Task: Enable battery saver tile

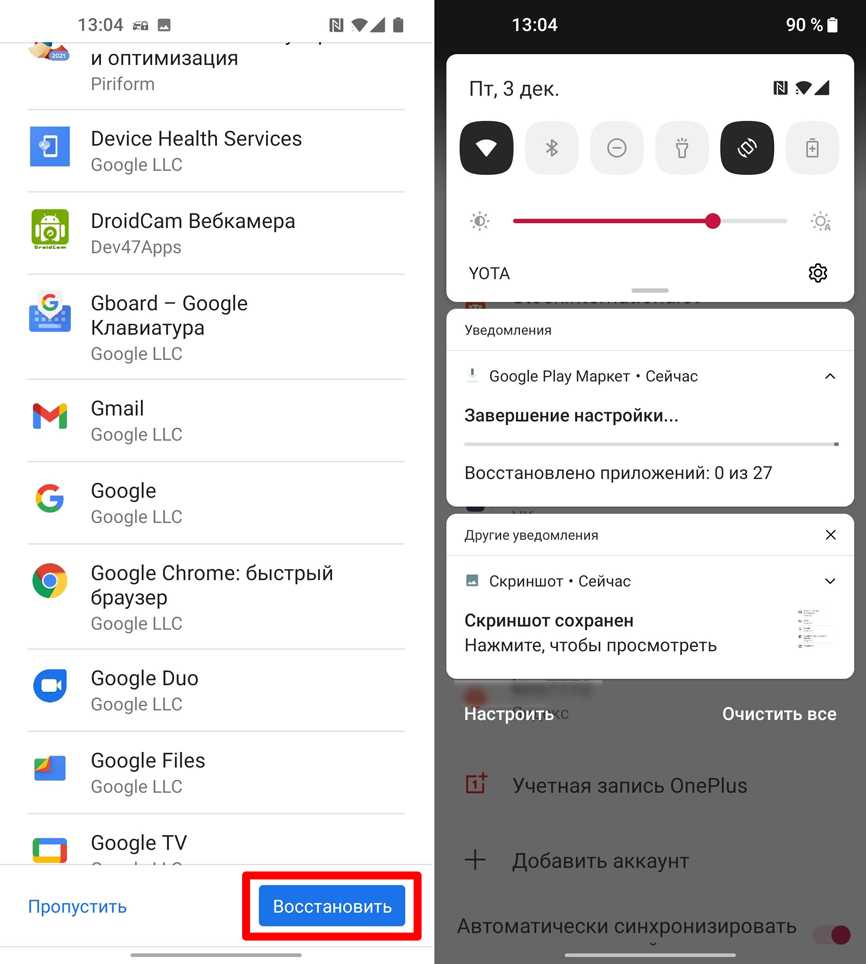Action: [812, 148]
